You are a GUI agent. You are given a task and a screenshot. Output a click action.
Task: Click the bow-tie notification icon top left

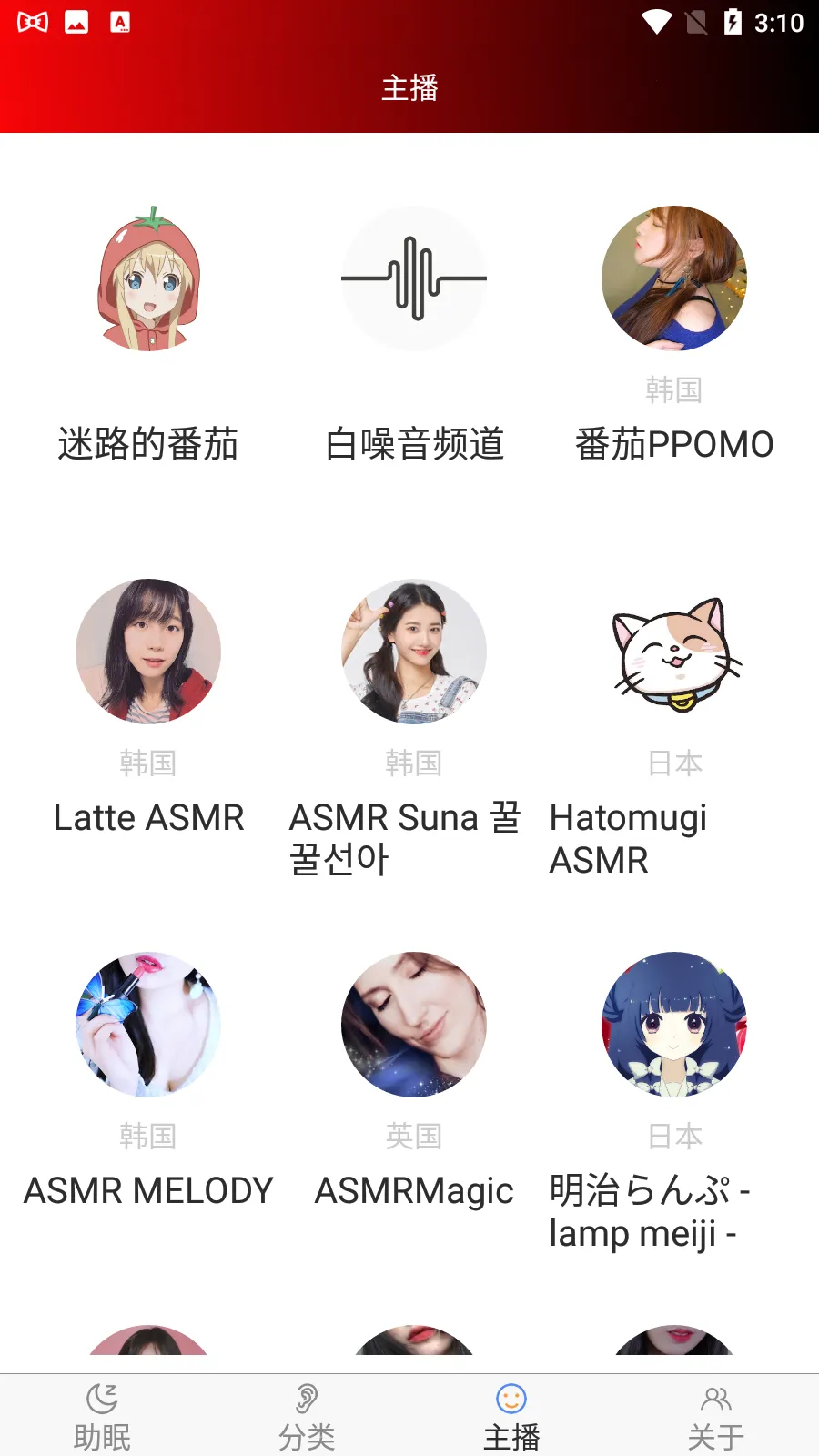tap(31, 20)
